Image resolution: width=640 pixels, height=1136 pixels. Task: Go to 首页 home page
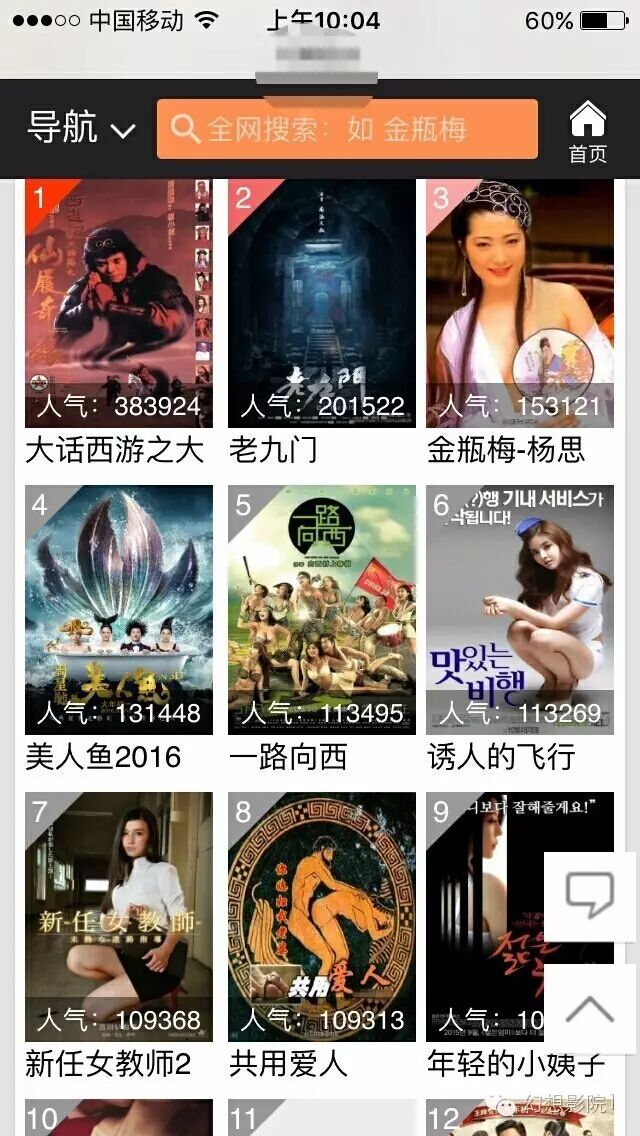click(588, 131)
